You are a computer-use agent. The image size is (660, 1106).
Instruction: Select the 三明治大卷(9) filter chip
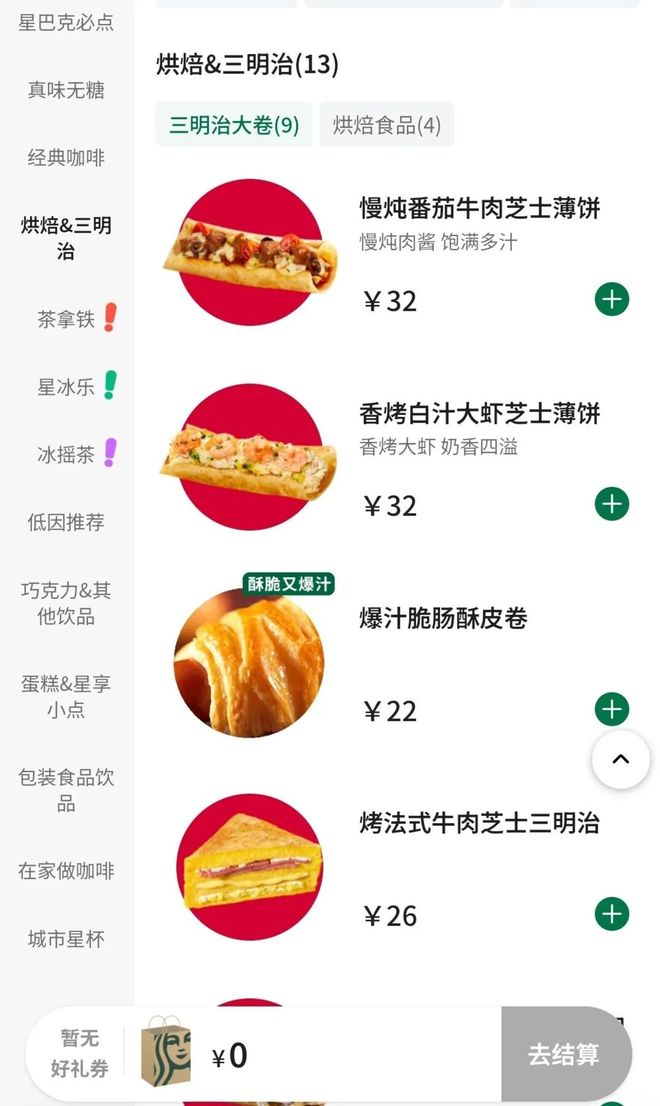tap(234, 125)
